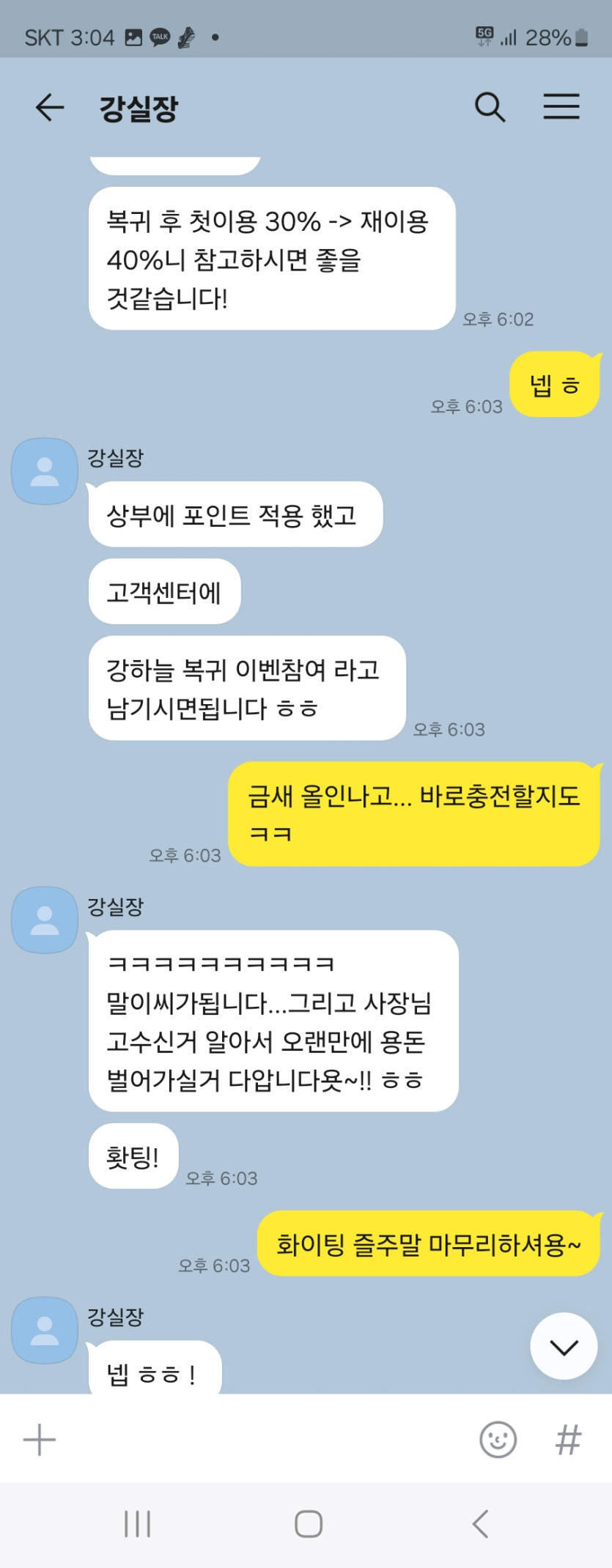
Task: Tap the hashtag search icon
Action: click(568, 1440)
